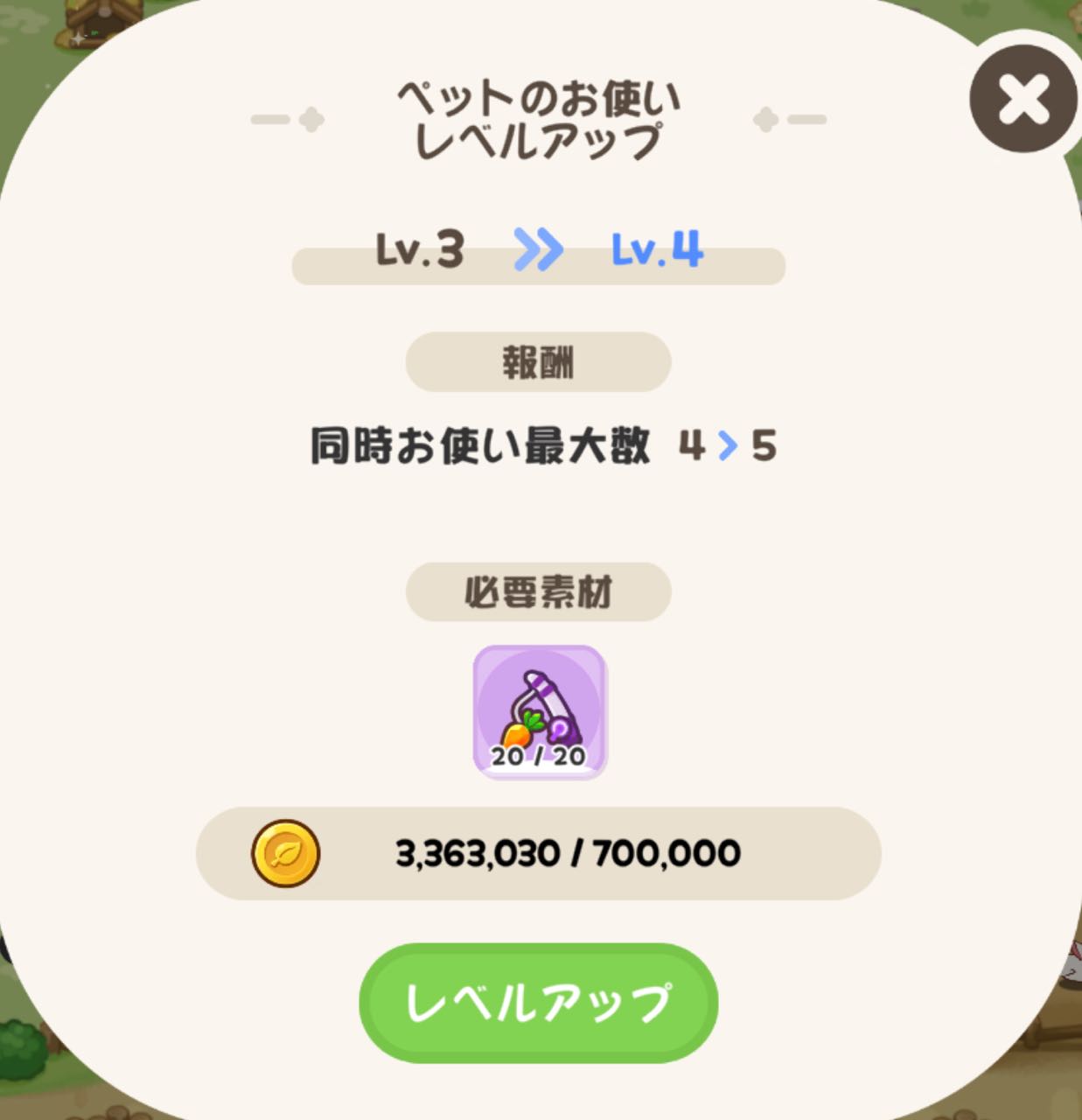This screenshot has width=1082, height=1120.
Task: Tap the green レベルアップ button
Action: tap(538, 1002)
